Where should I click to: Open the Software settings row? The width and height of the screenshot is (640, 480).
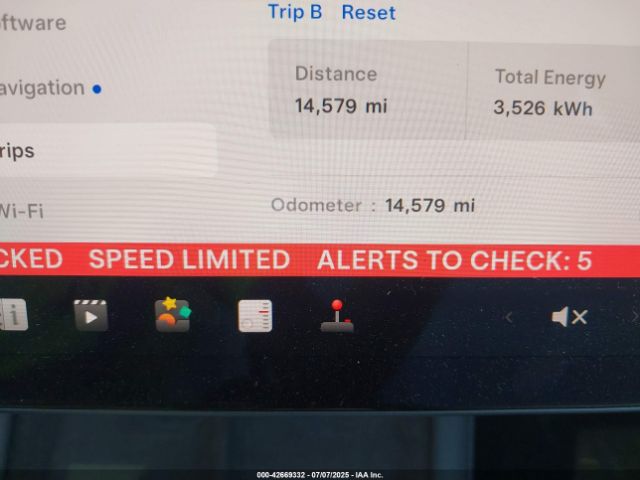(34, 22)
